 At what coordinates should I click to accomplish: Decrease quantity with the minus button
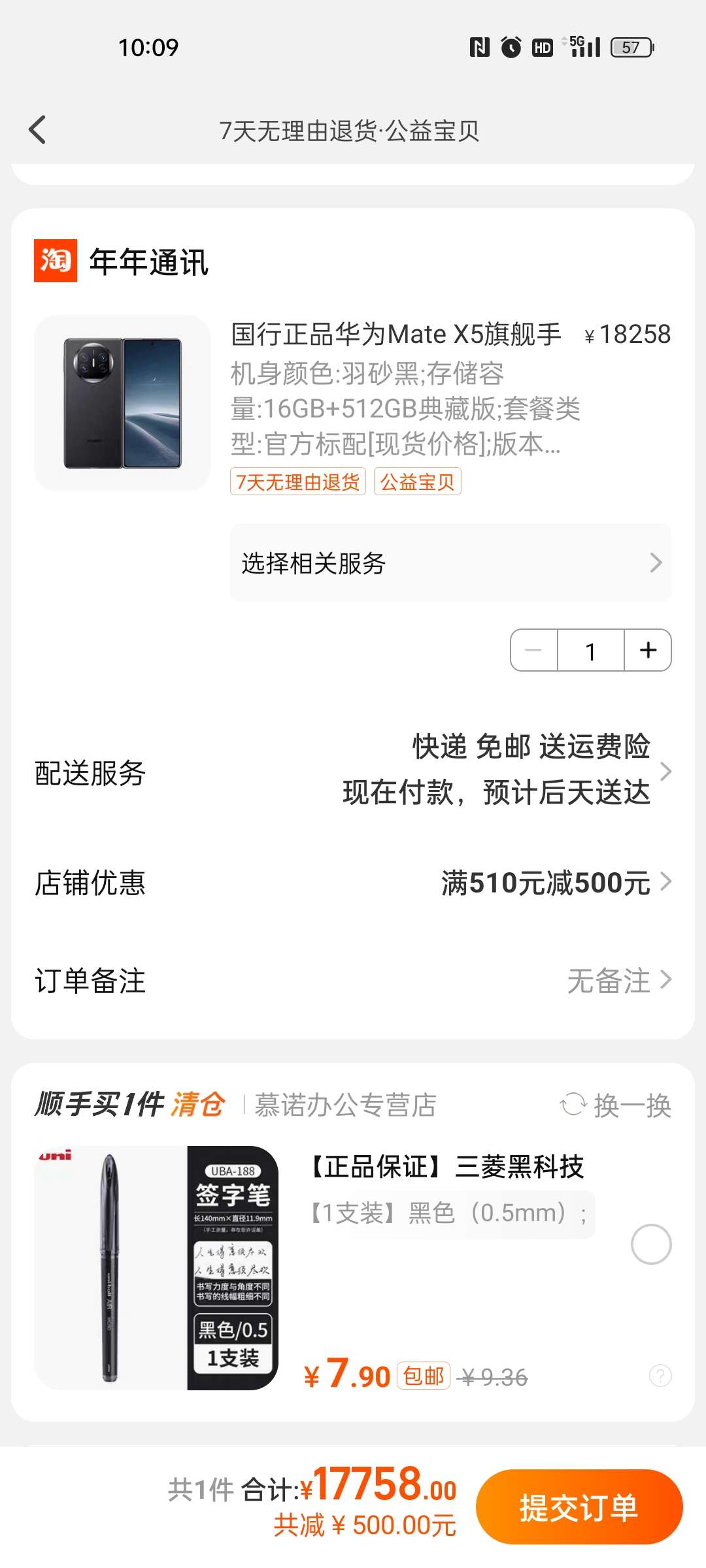(x=533, y=650)
